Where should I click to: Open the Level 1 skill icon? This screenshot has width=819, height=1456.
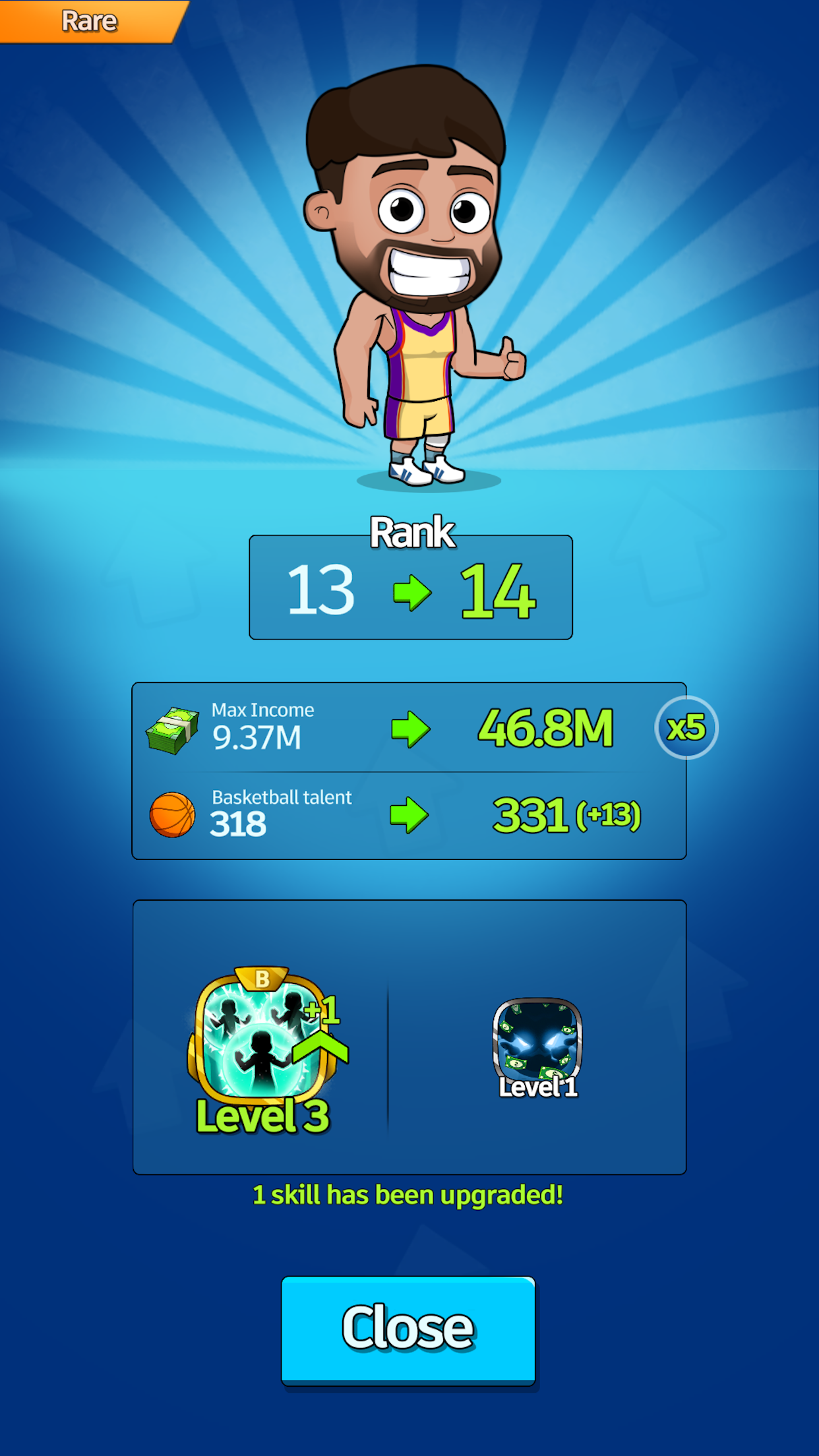pos(537,1040)
